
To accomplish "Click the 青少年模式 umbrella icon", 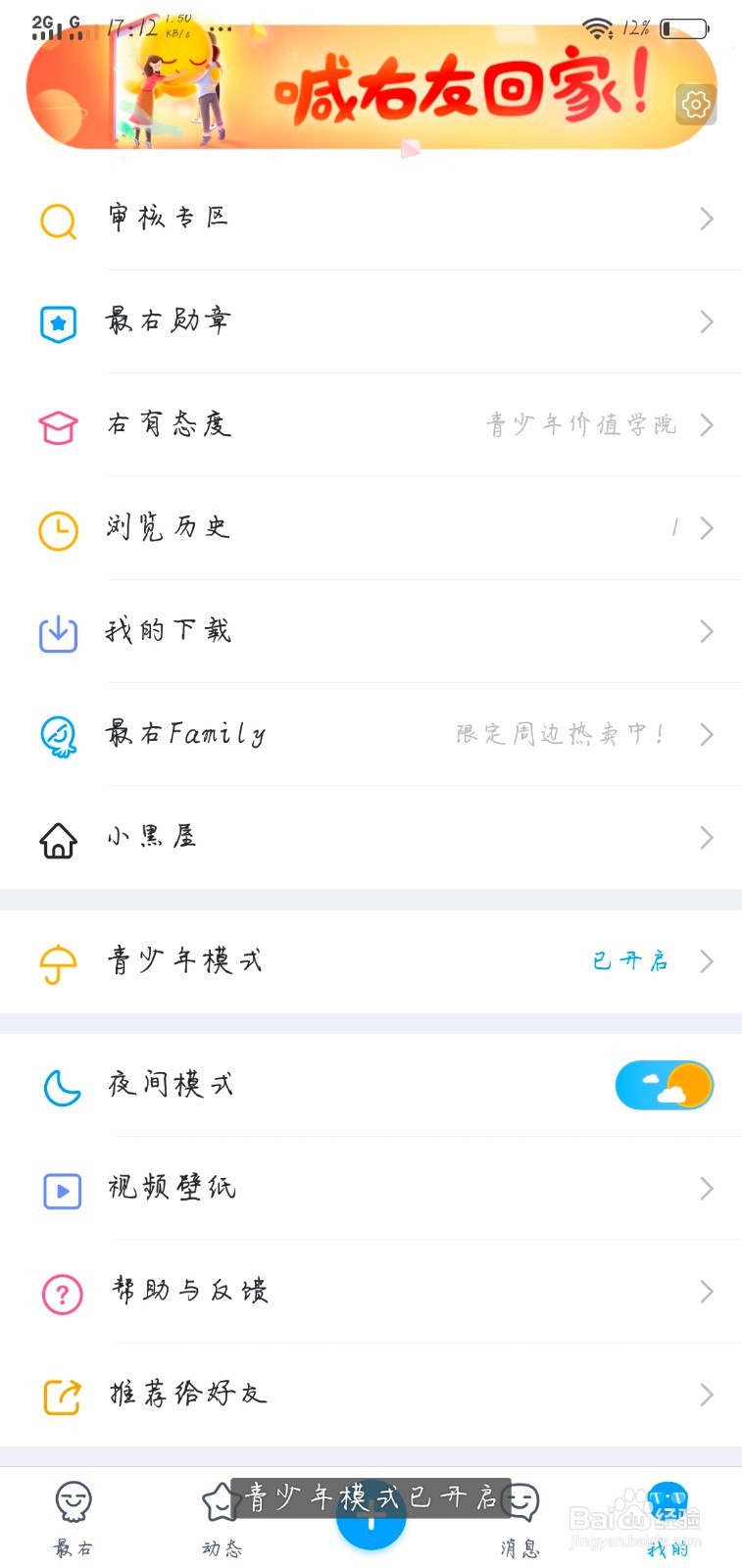I will click(x=57, y=961).
